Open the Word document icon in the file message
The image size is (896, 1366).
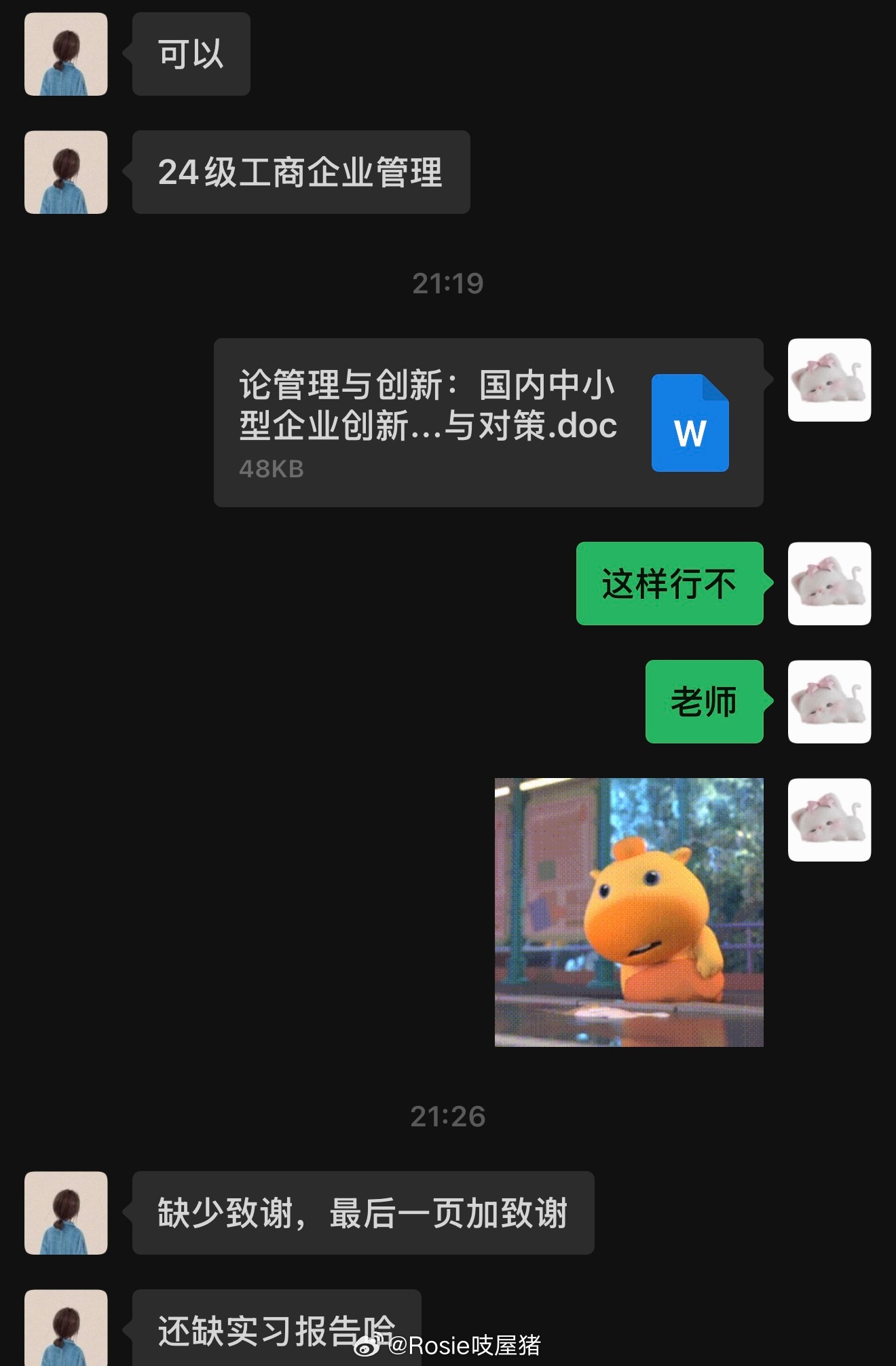click(690, 423)
